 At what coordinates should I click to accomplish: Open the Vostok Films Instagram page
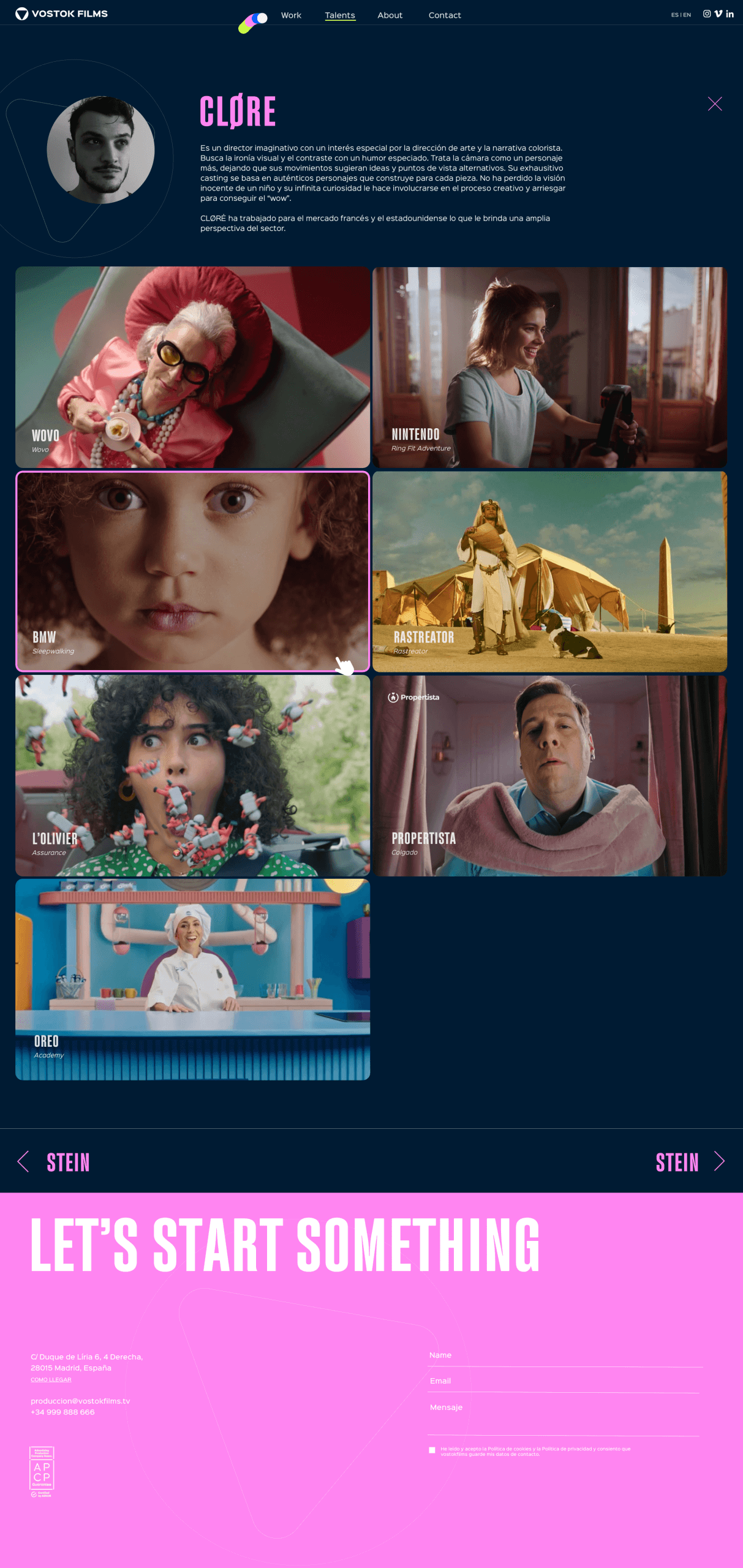pyautogui.click(x=707, y=14)
